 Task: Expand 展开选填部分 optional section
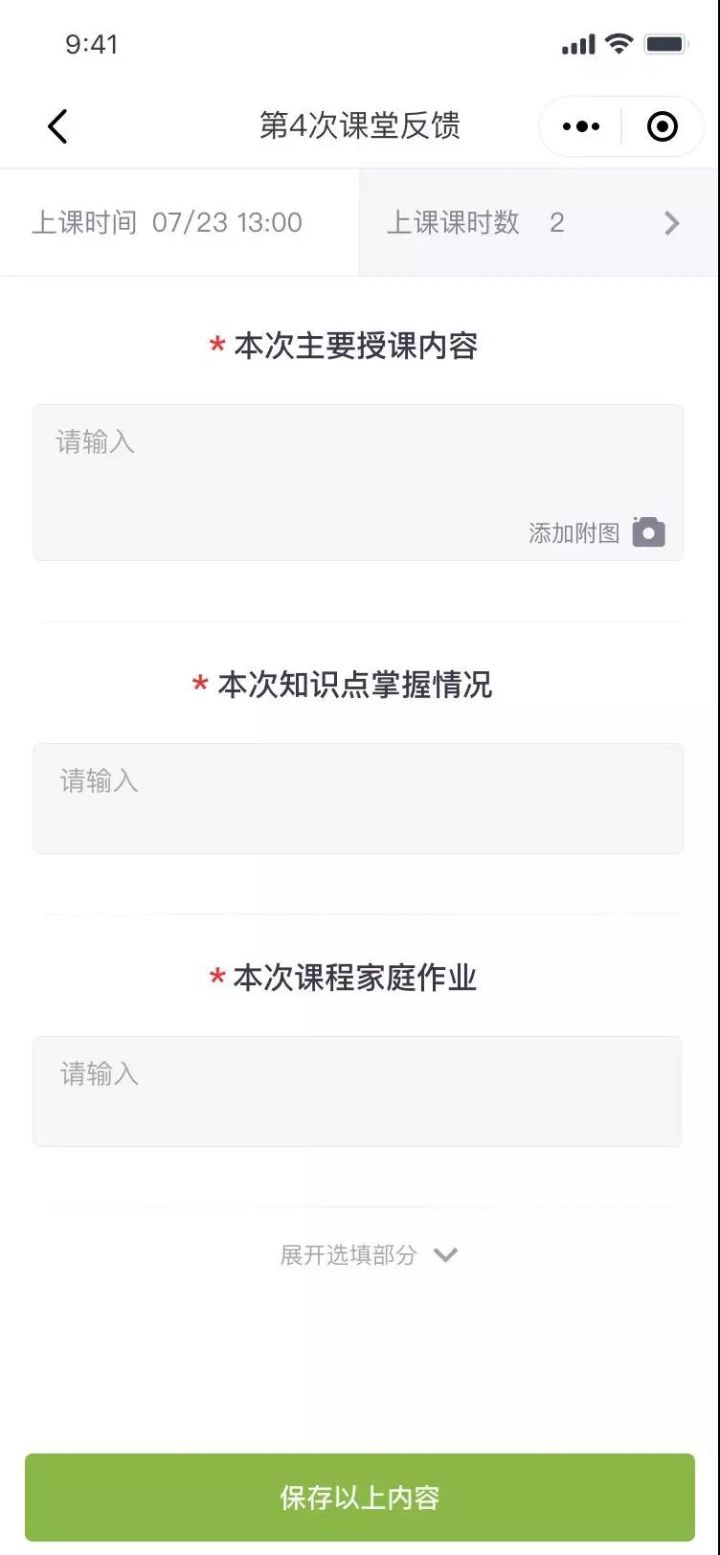pos(368,1255)
